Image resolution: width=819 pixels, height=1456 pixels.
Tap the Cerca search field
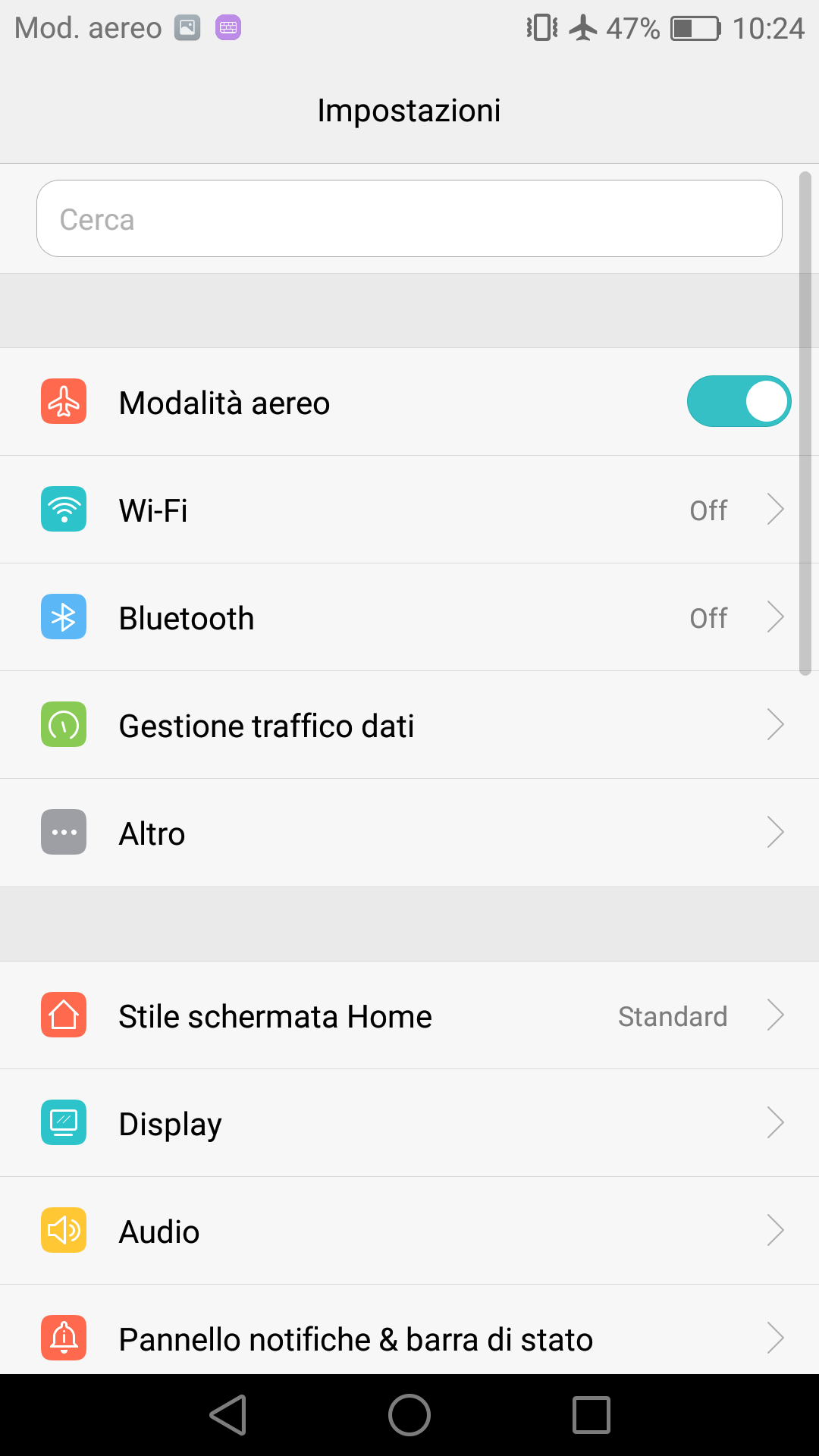click(409, 218)
